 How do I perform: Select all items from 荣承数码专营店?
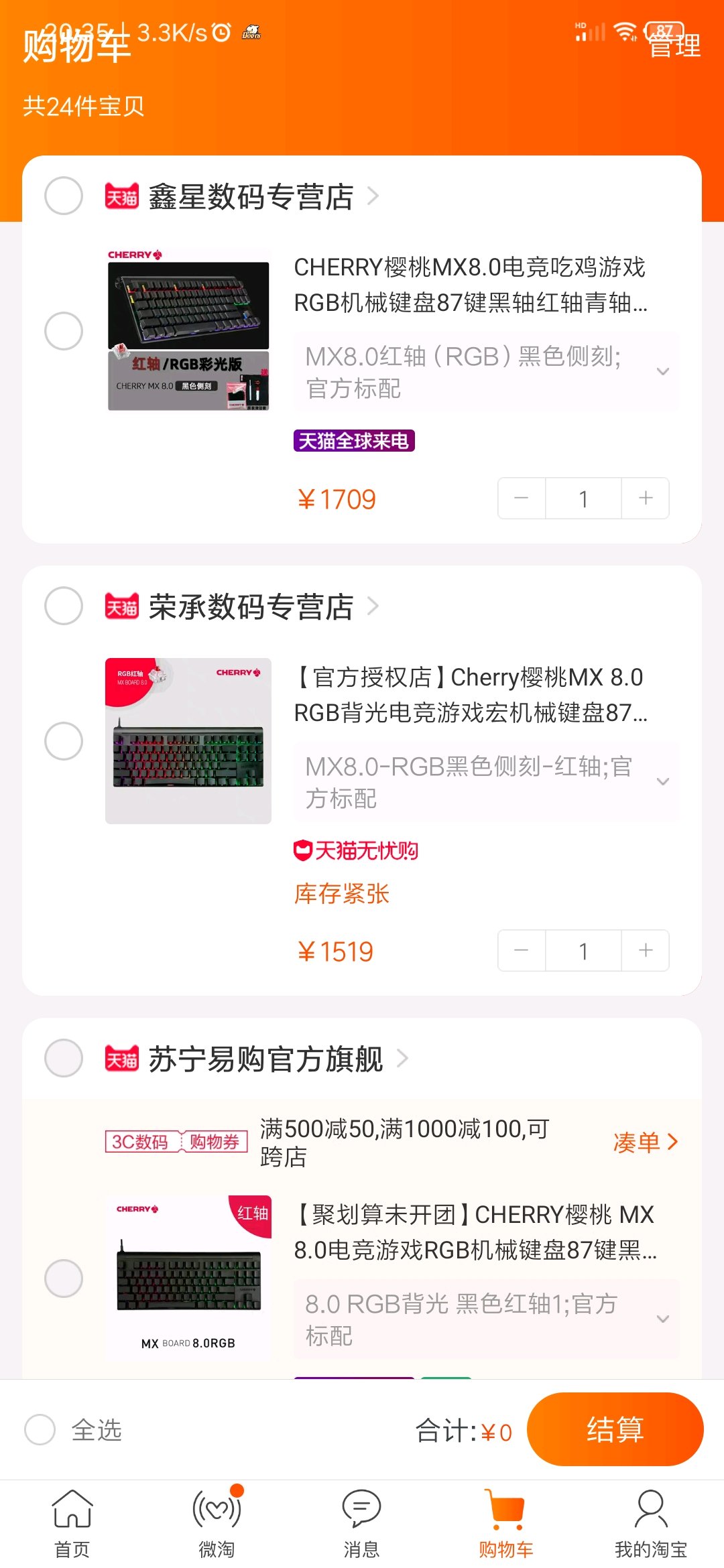64,606
